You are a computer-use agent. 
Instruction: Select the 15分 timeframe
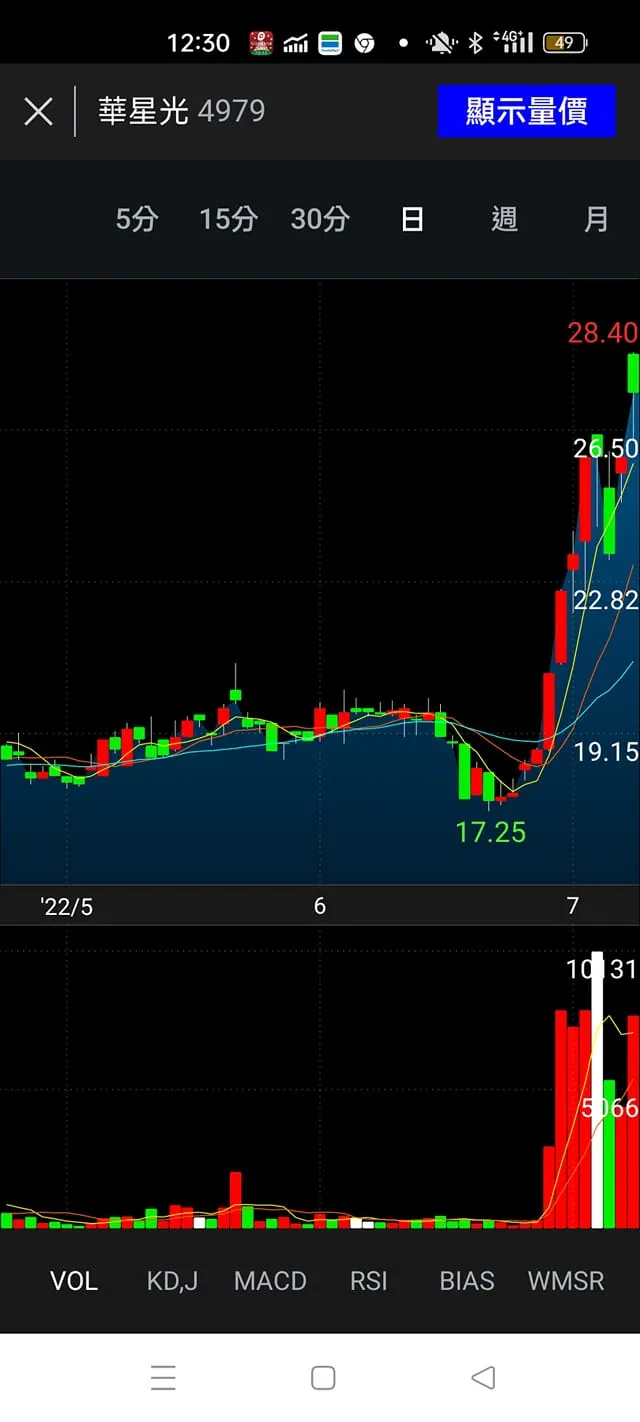pos(228,219)
